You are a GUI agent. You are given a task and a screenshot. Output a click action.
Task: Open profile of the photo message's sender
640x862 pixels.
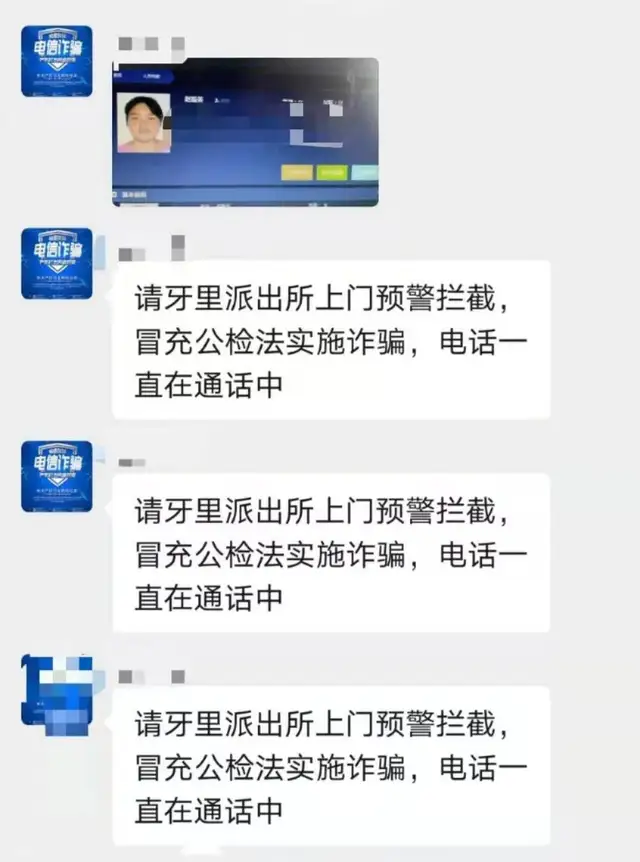[56, 61]
